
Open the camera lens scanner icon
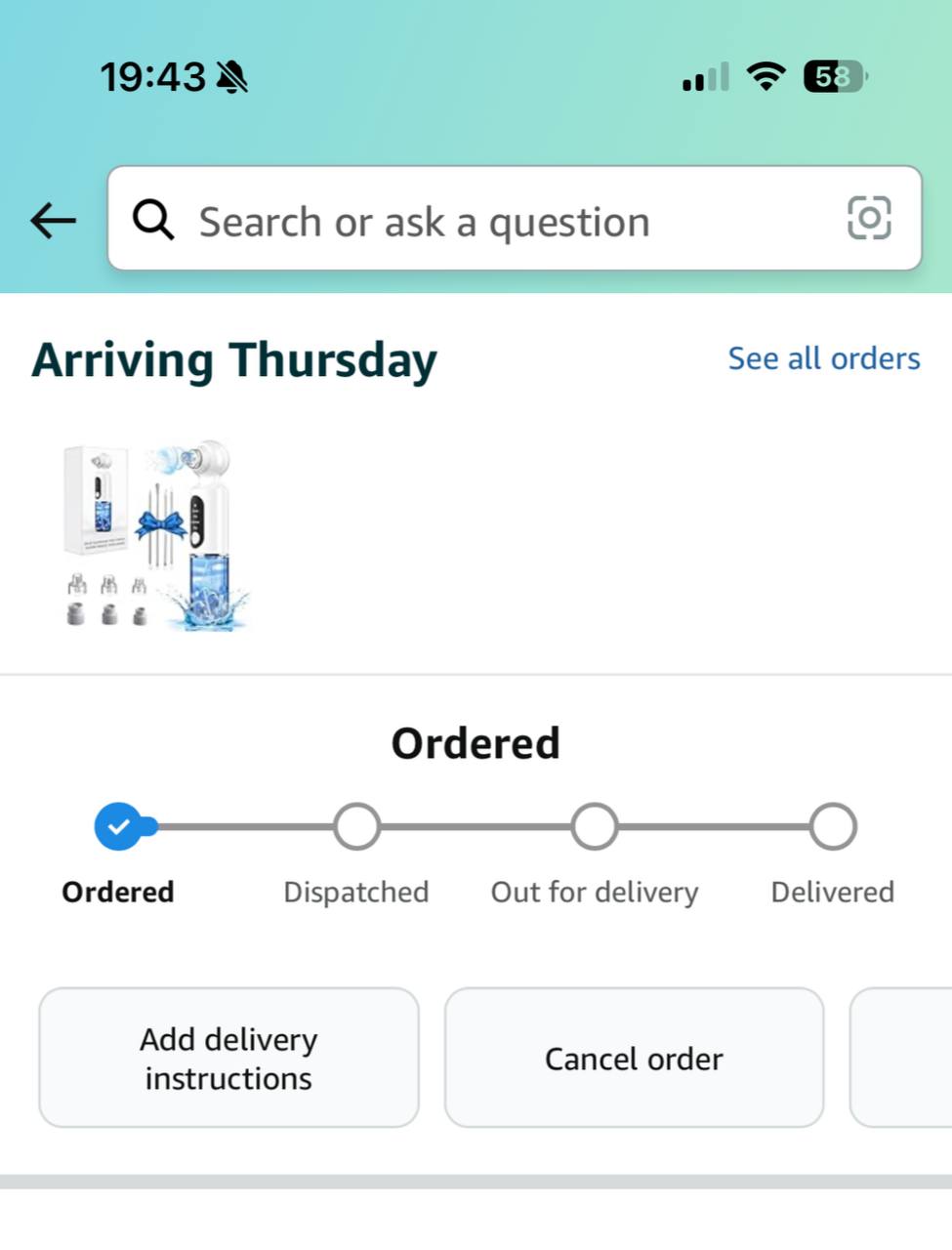click(x=868, y=218)
